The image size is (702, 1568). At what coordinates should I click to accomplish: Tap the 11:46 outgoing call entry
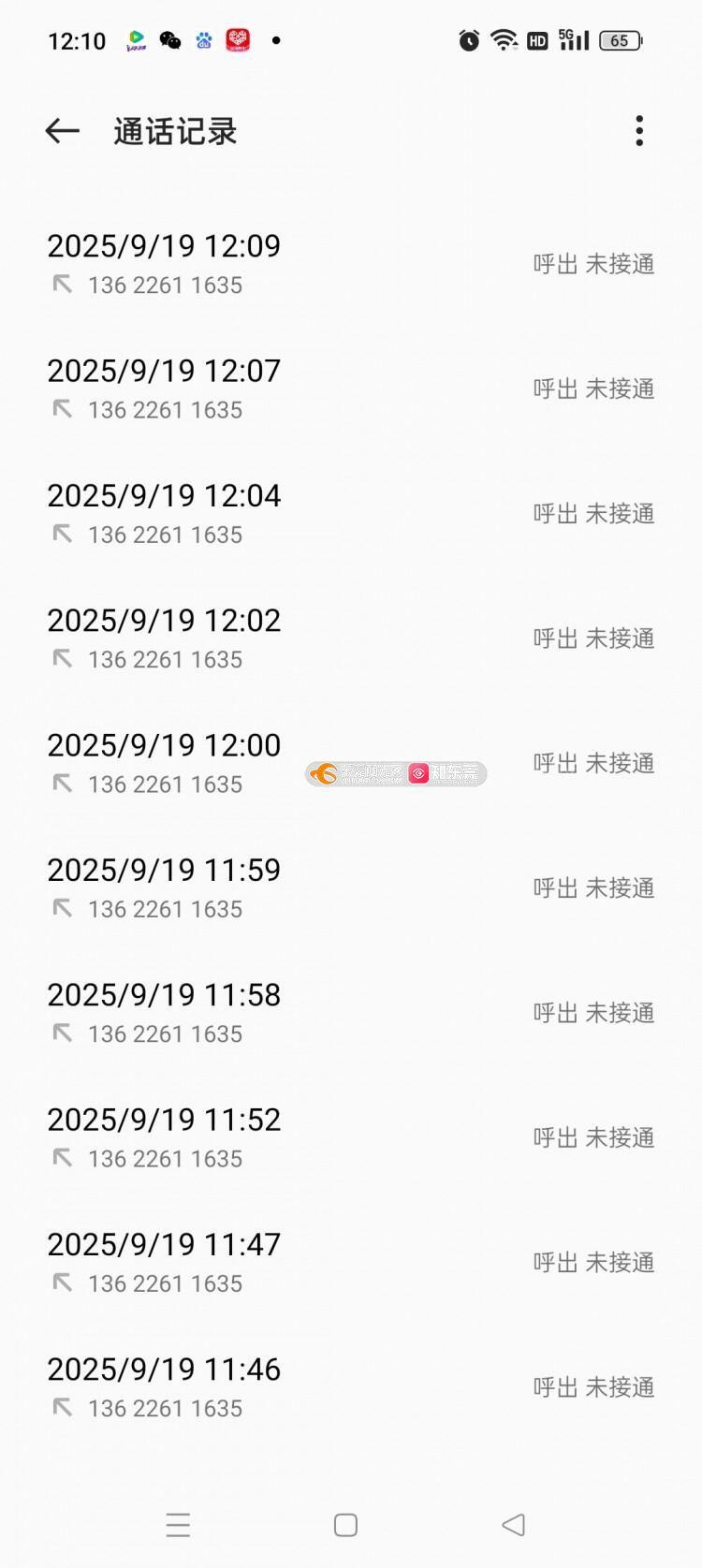(350, 1387)
